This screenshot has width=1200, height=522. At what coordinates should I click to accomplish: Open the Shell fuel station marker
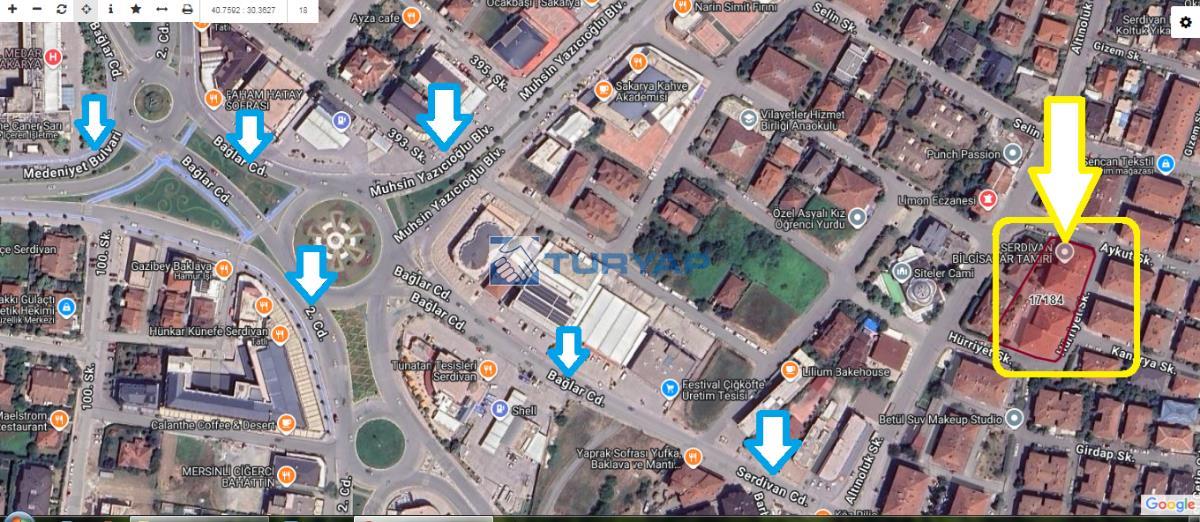pyautogui.click(x=500, y=408)
